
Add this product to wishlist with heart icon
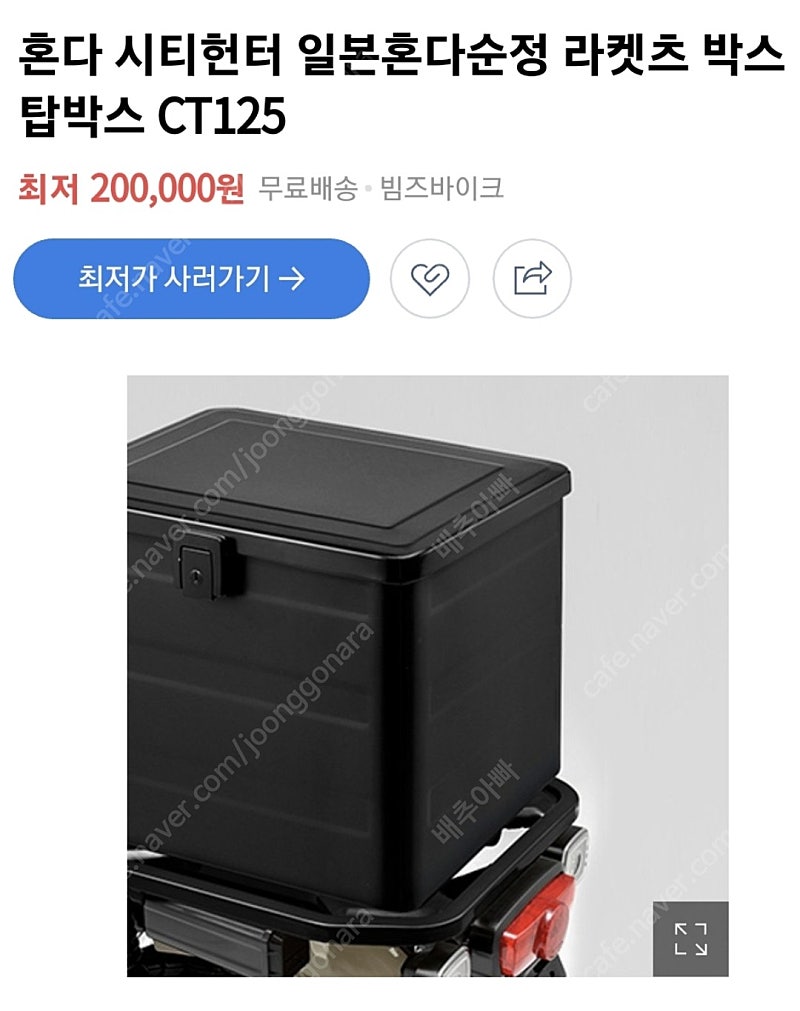click(430, 279)
